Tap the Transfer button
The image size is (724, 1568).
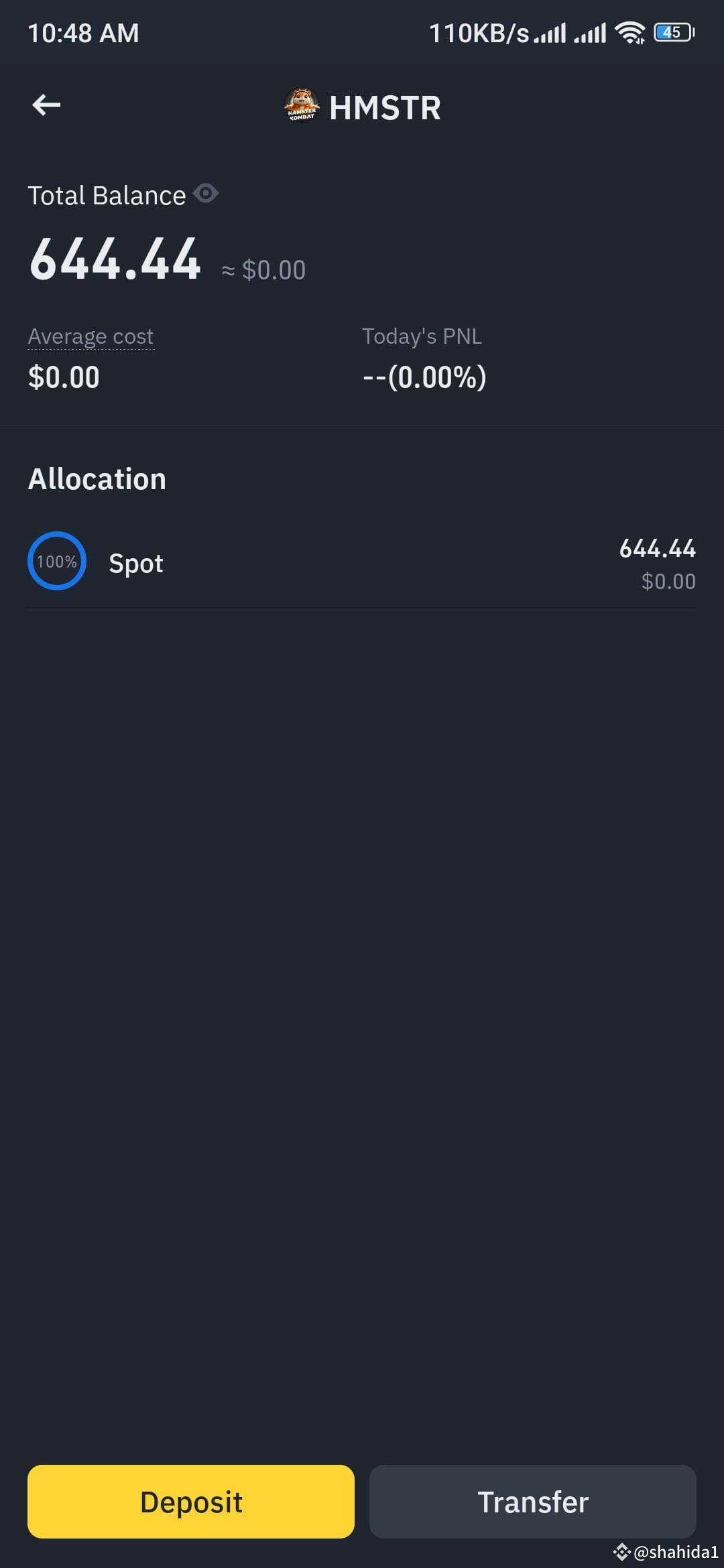532,1502
